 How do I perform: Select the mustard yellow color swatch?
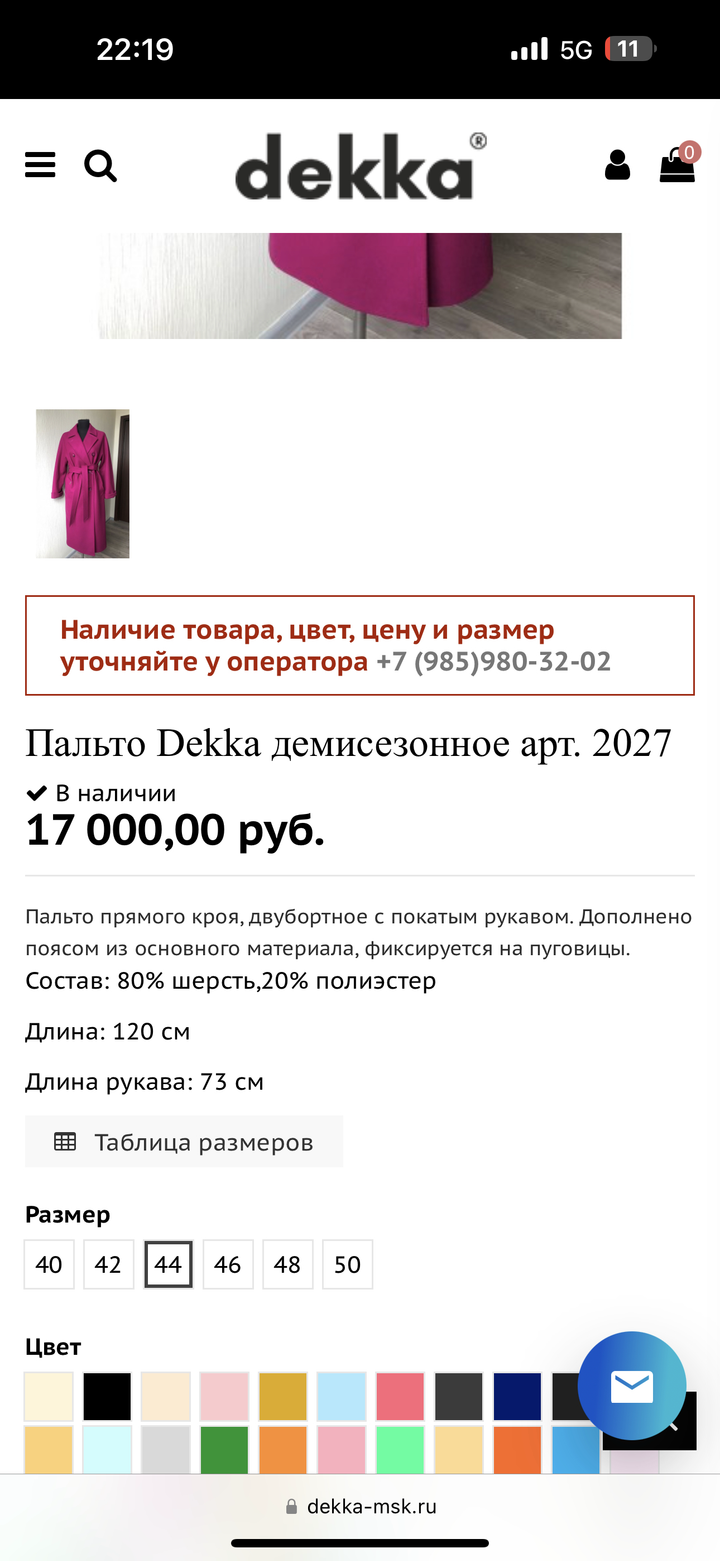click(283, 1397)
